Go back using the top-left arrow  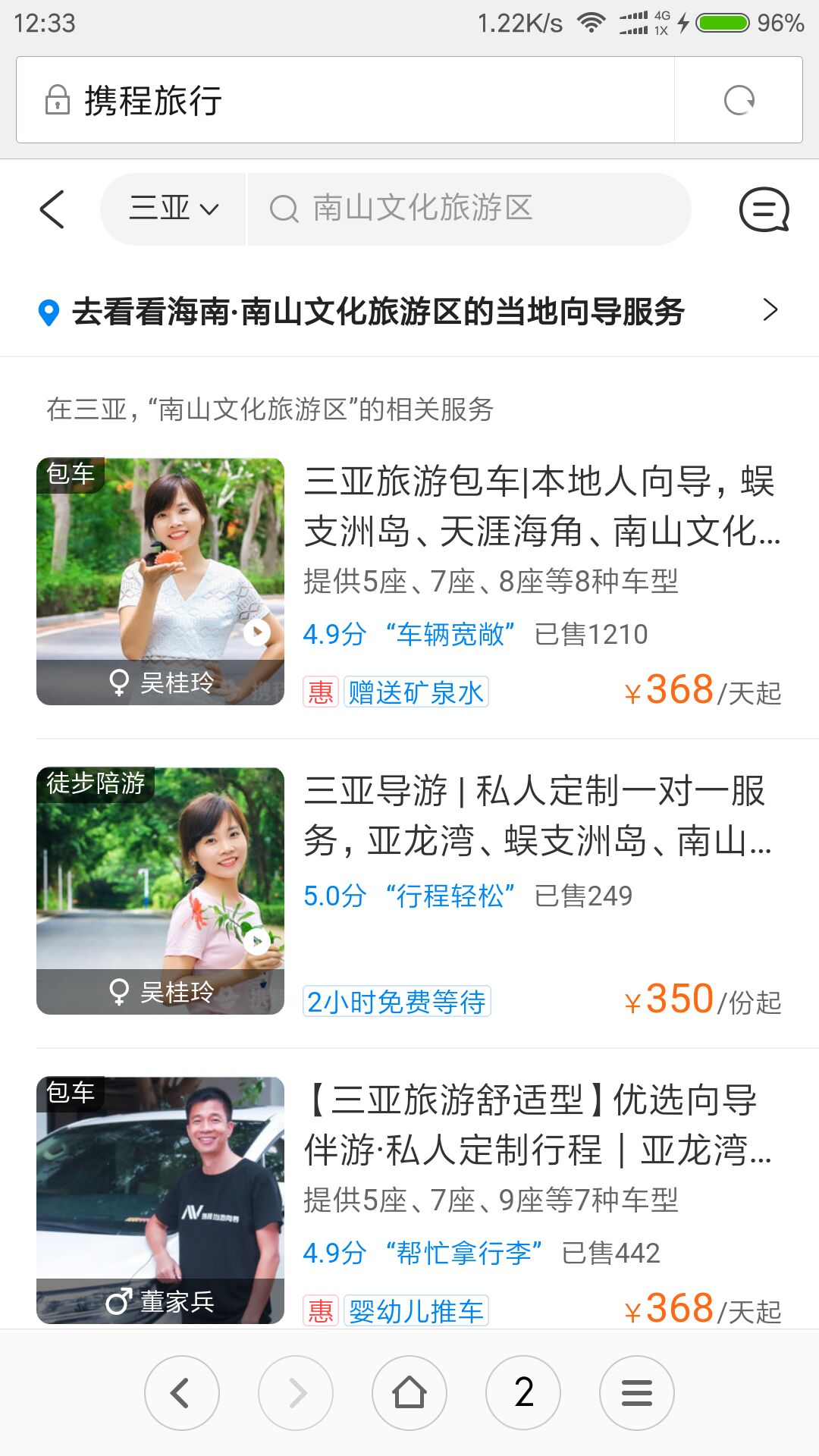pos(52,209)
